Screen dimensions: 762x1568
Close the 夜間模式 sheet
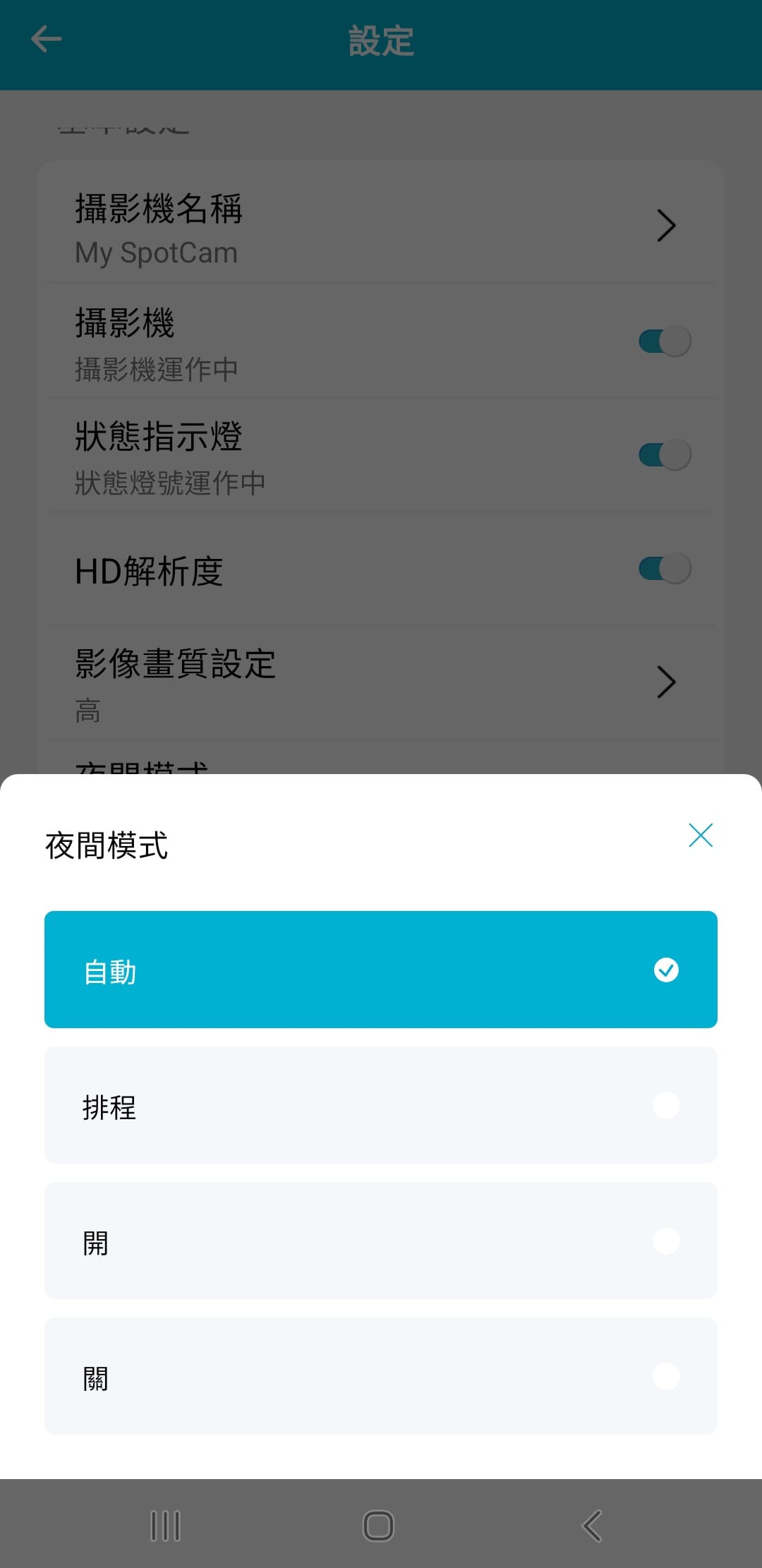700,835
